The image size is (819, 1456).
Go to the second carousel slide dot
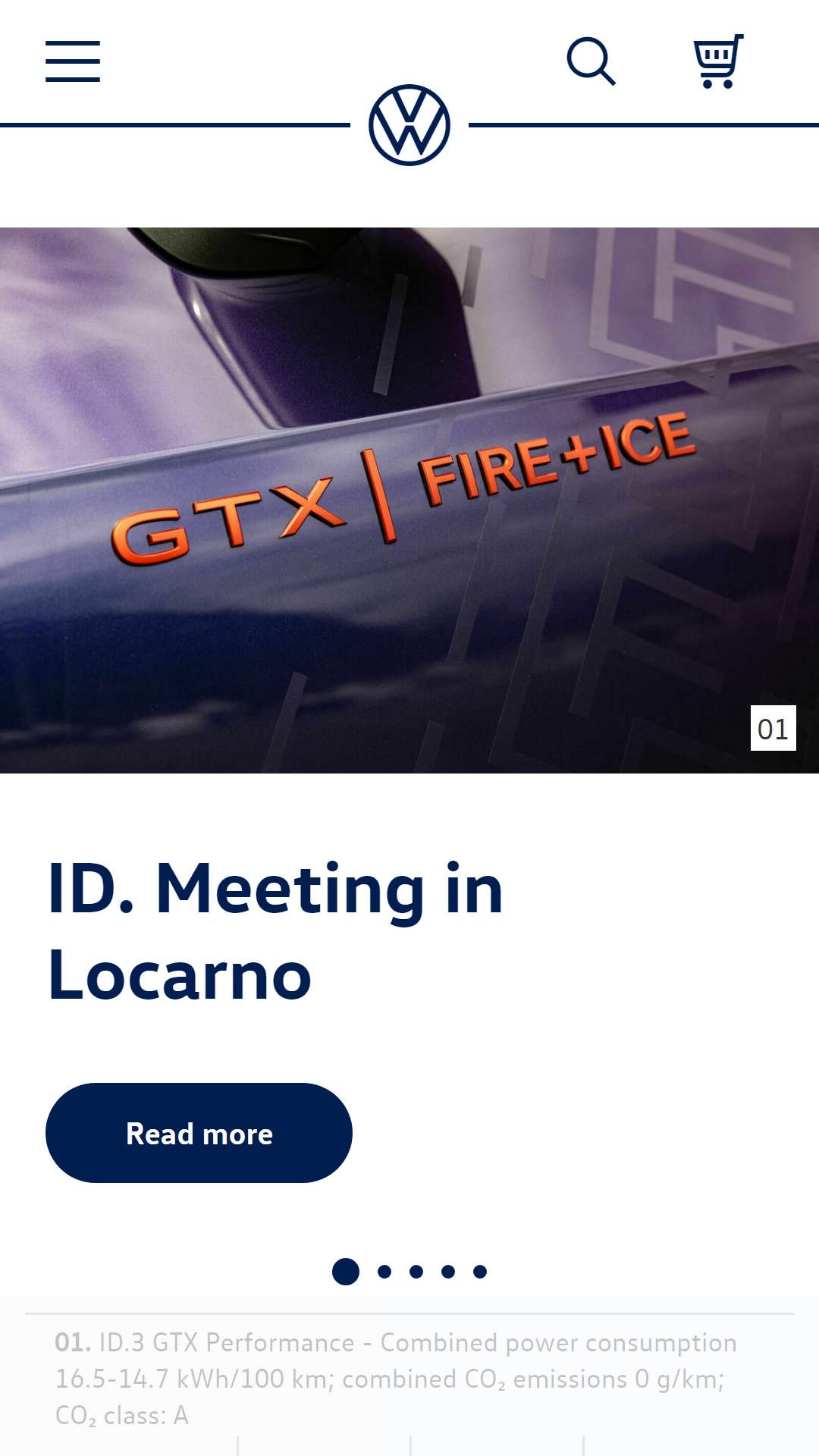pyautogui.click(x=384, y=1272)
